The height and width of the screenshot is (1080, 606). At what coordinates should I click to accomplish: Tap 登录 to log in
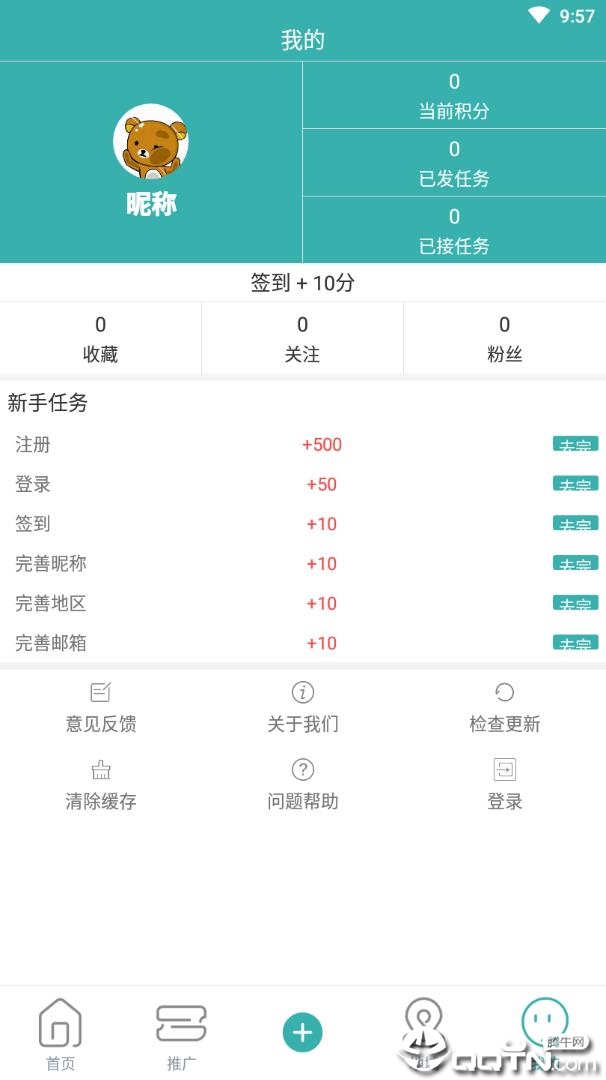[505, 785]
